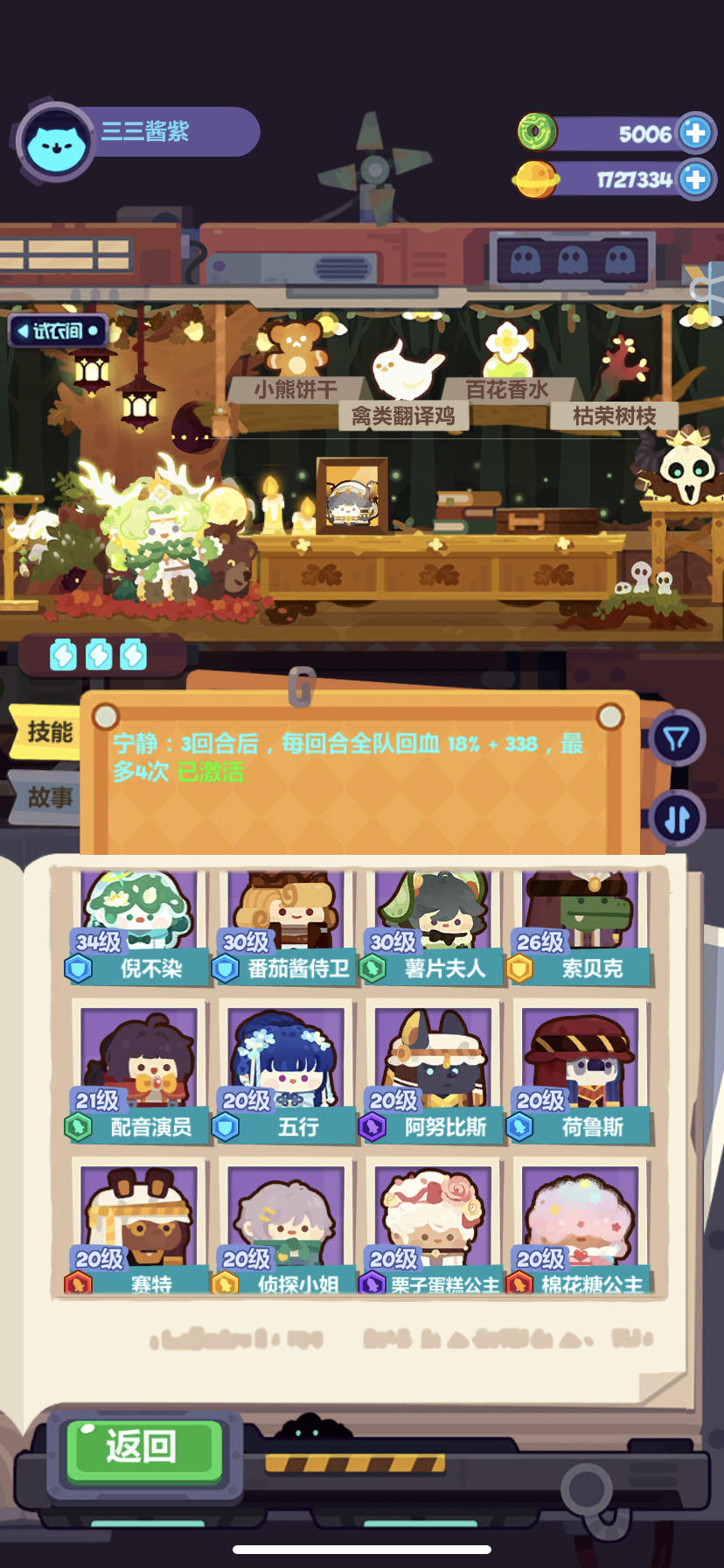Click the planet coin currency icon
724x1568 pixels.
click(x=537, y=180)
